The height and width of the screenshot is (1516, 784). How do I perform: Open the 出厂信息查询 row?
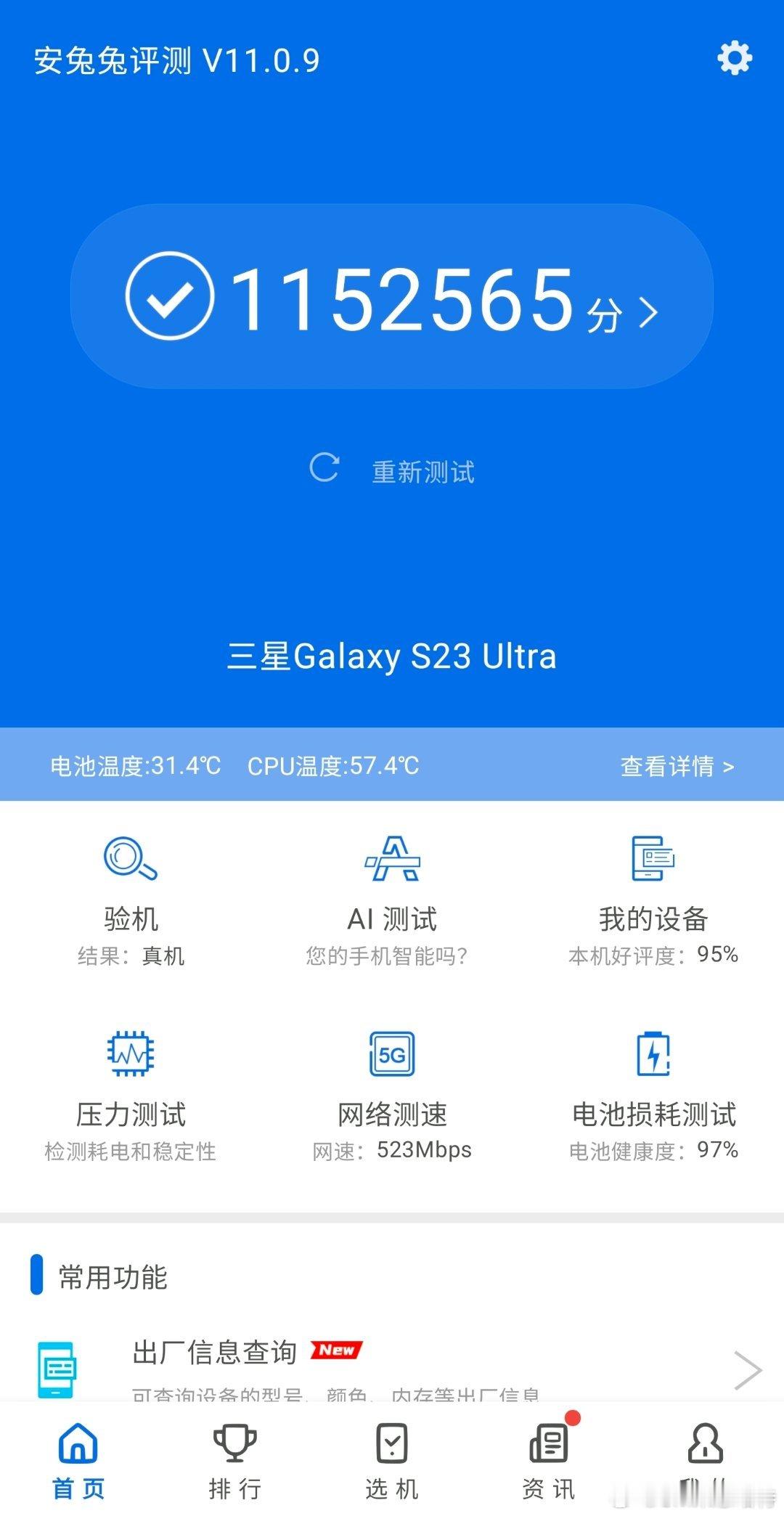(x=392, y=1369)
